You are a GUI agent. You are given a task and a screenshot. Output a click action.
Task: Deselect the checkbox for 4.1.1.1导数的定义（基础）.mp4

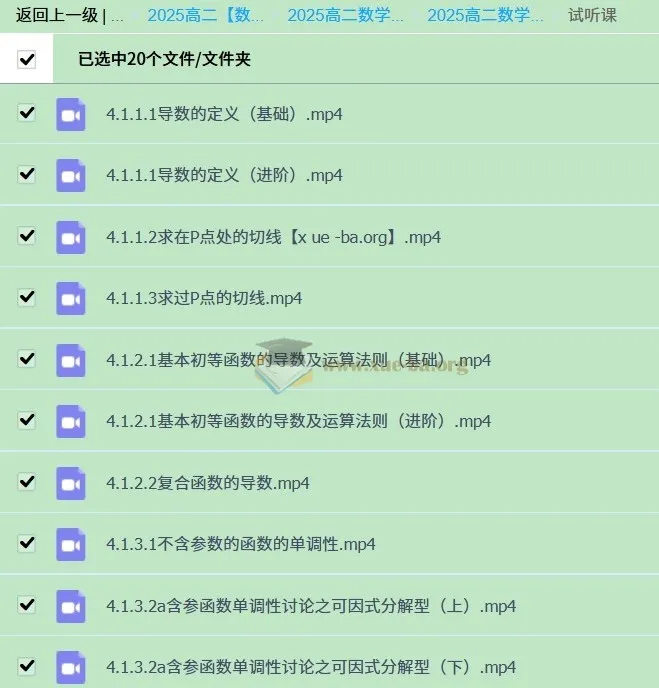(x=27, y=113)
